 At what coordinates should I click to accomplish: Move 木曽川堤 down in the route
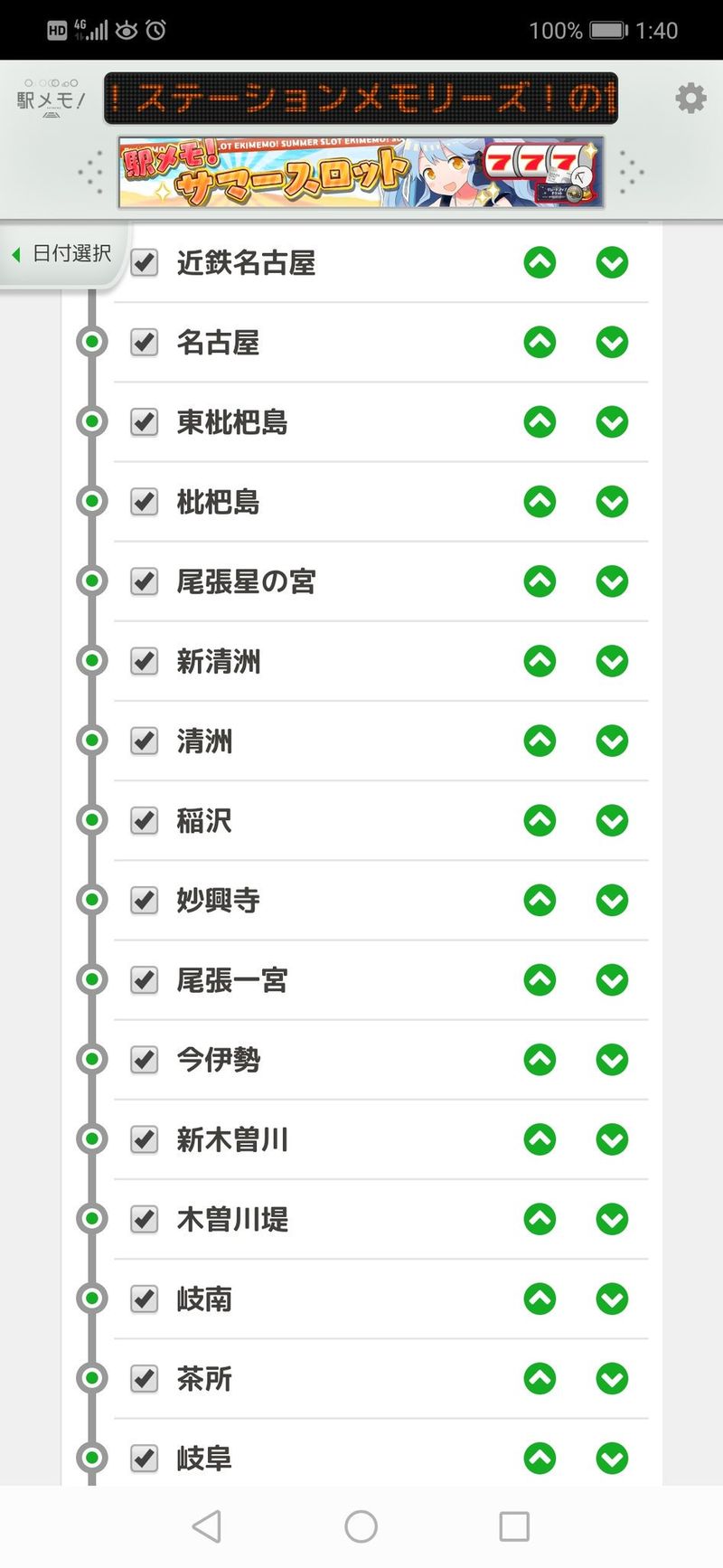tap(612, 1219)
